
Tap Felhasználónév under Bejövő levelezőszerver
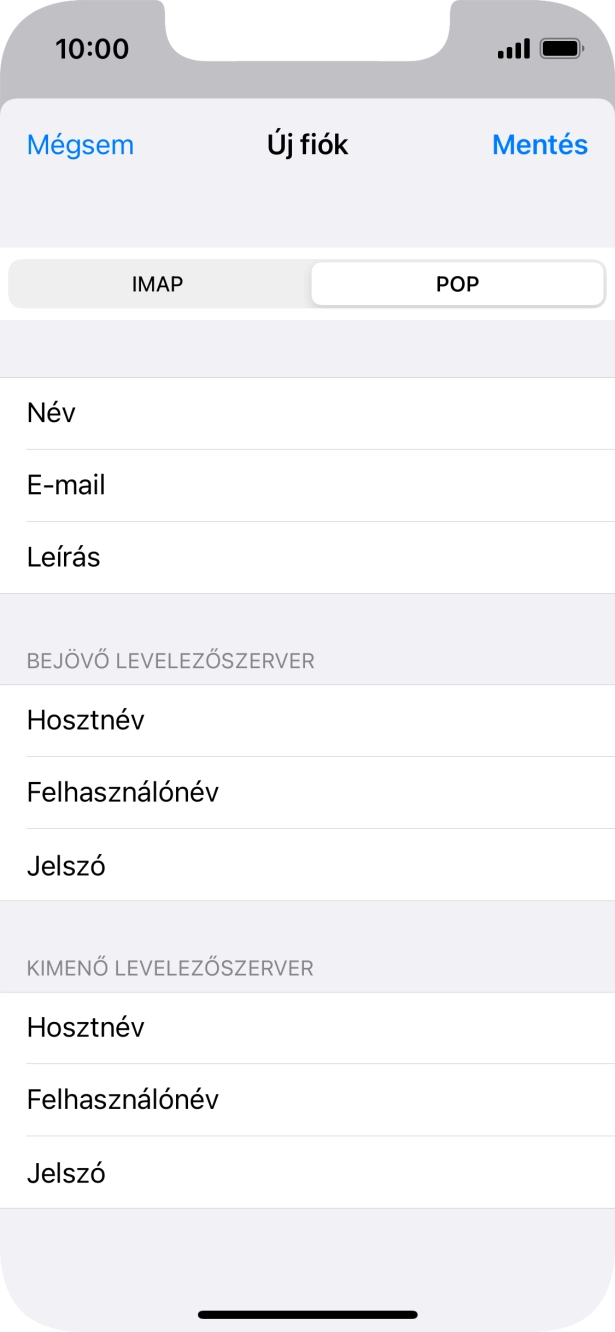(307, 792)
